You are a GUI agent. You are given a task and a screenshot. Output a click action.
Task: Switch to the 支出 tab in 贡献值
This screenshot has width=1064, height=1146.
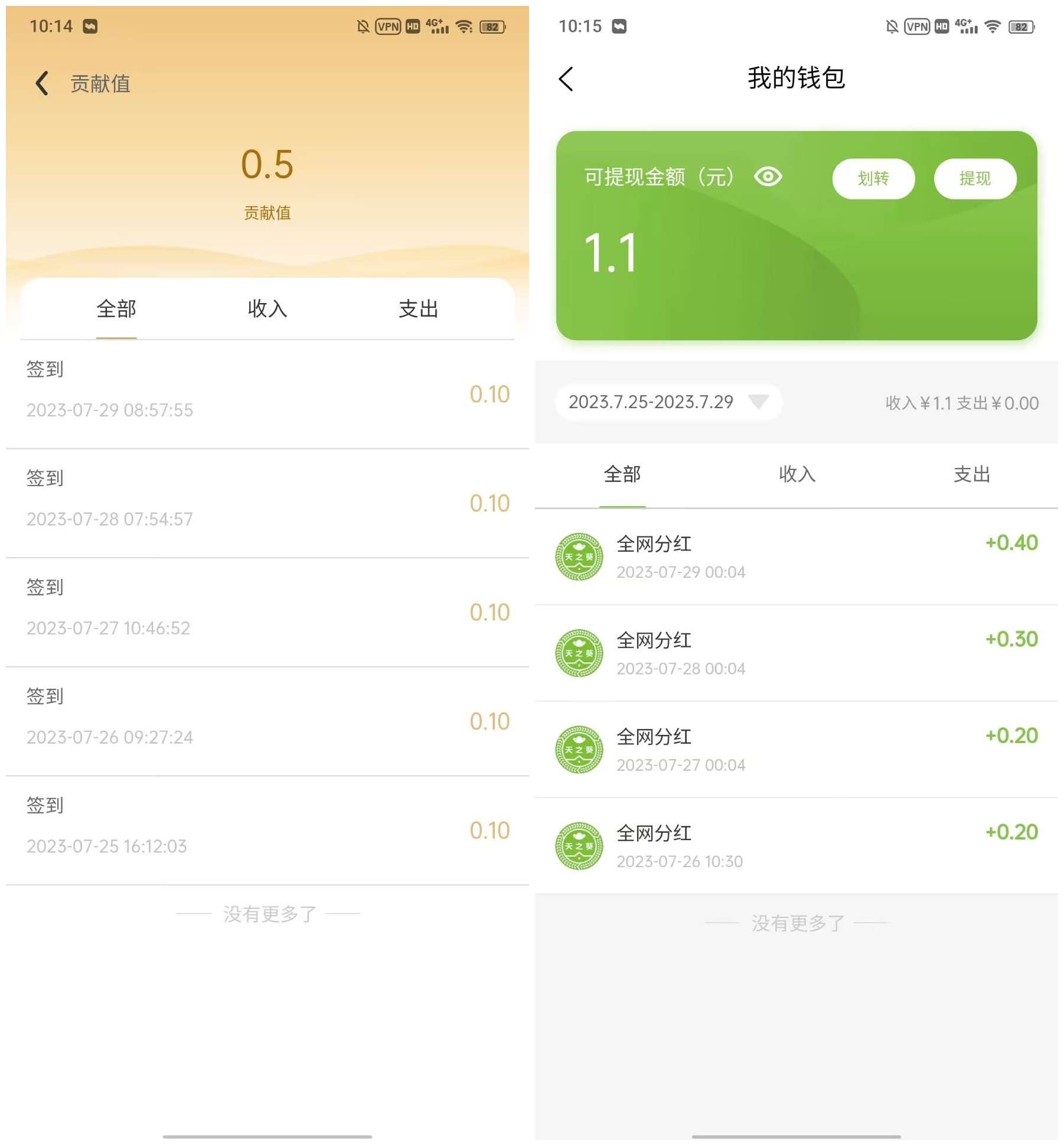(x=418, y=309)
